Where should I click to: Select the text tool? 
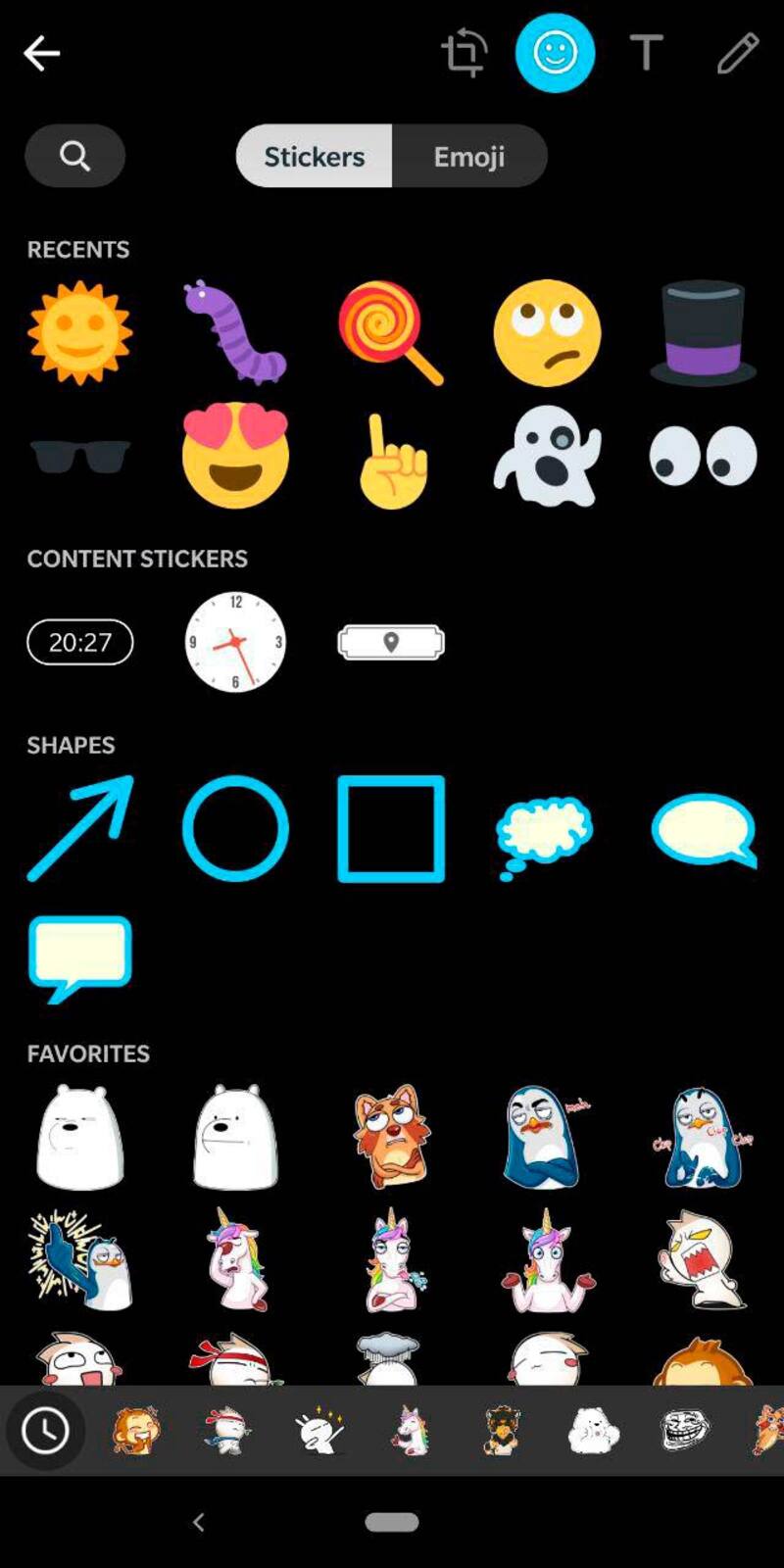point(646,53)
